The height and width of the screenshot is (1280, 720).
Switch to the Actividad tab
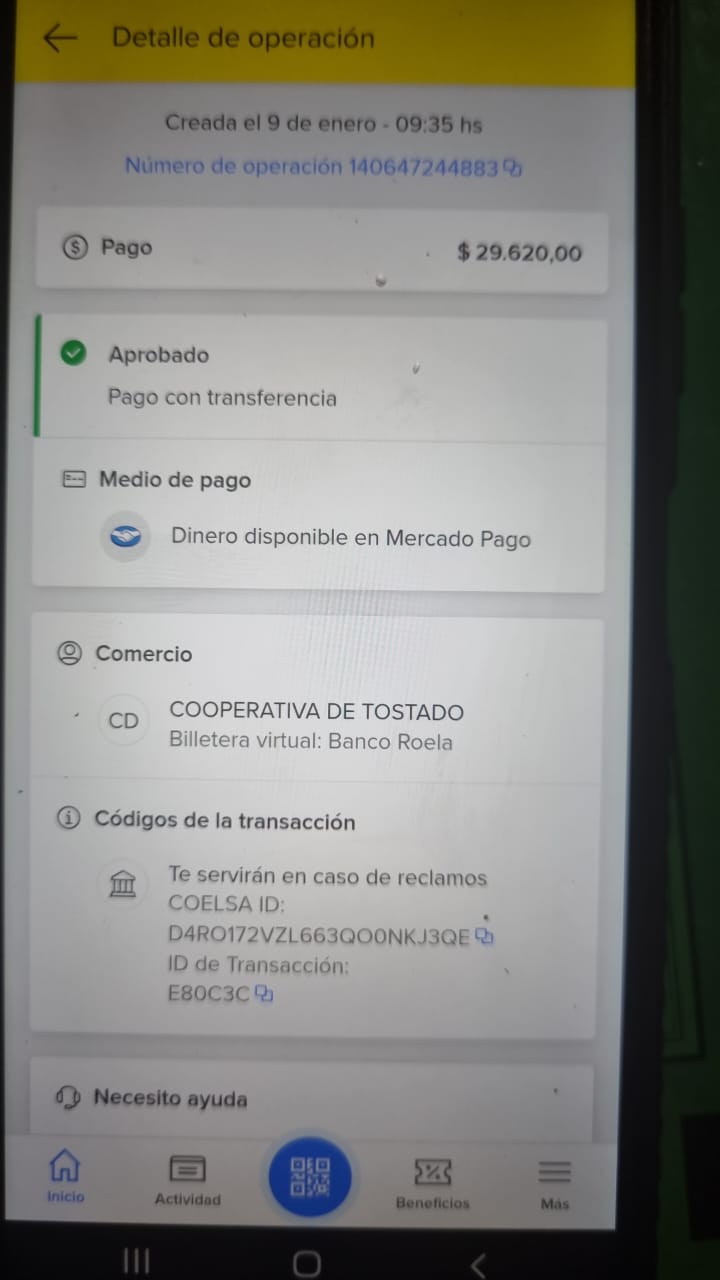(187, 1178)
